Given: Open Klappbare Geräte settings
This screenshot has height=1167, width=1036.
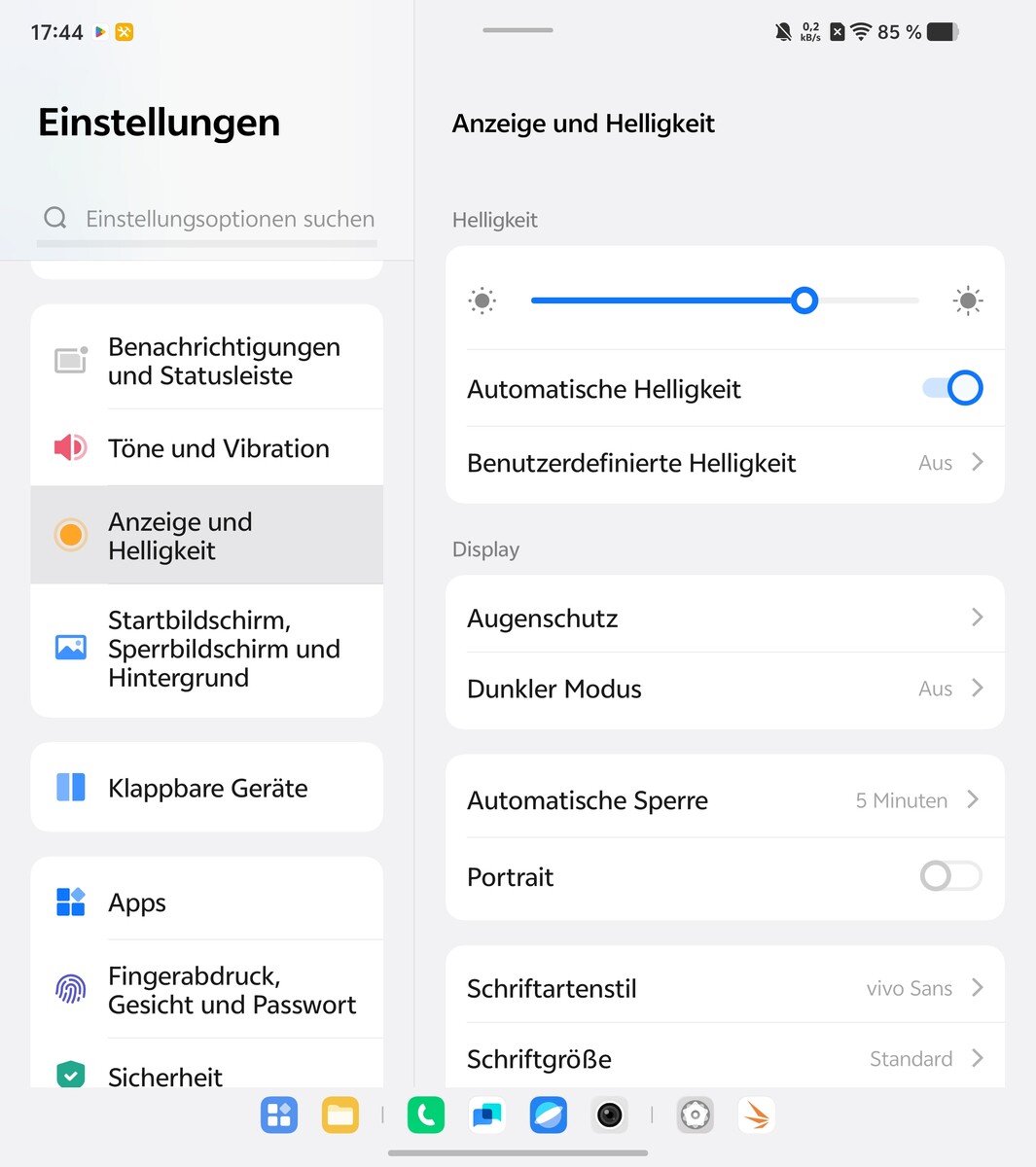Looking at the screenshot, I should click(x=207, y=788).
